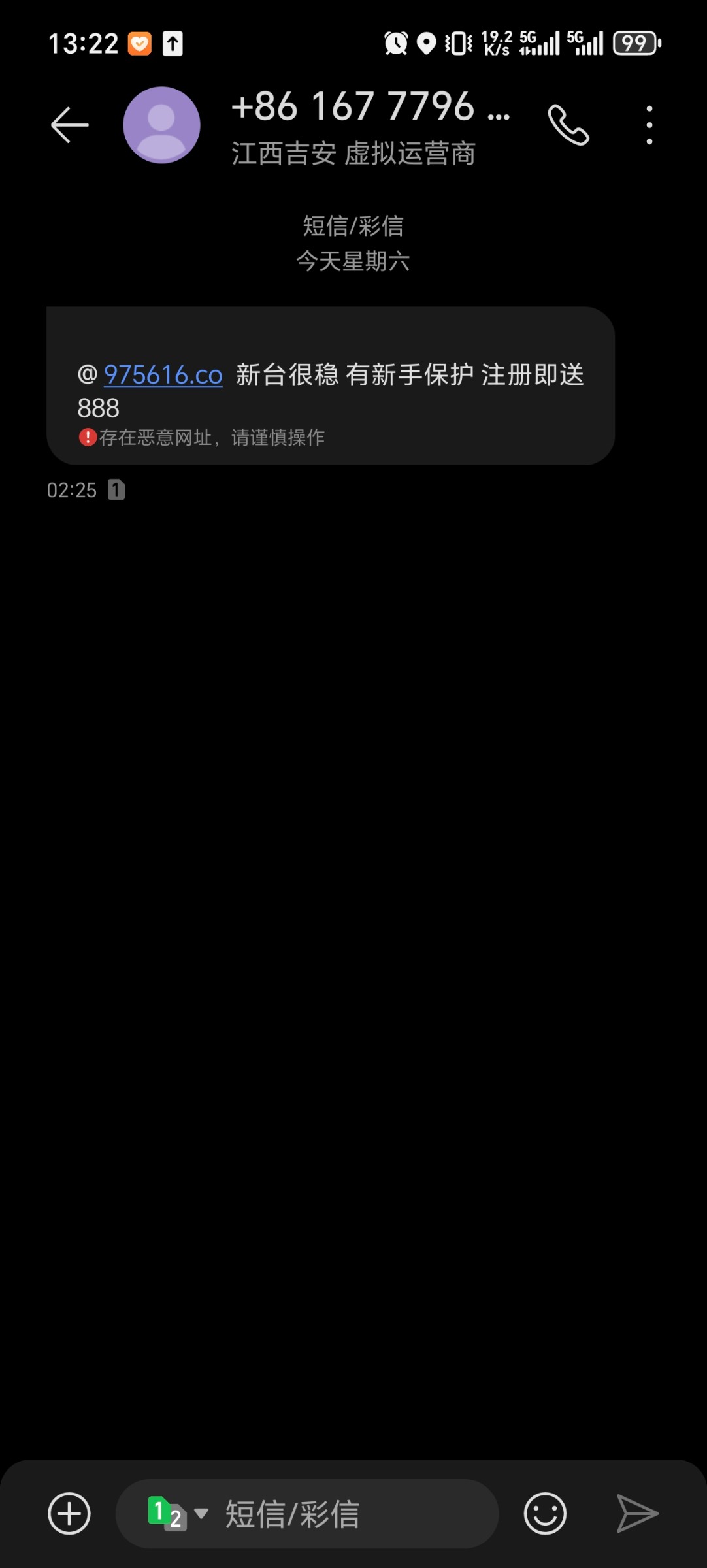The image size is (707, 1568).
Task: Tap the send message arrow
Action: [x=637, y=1513]
